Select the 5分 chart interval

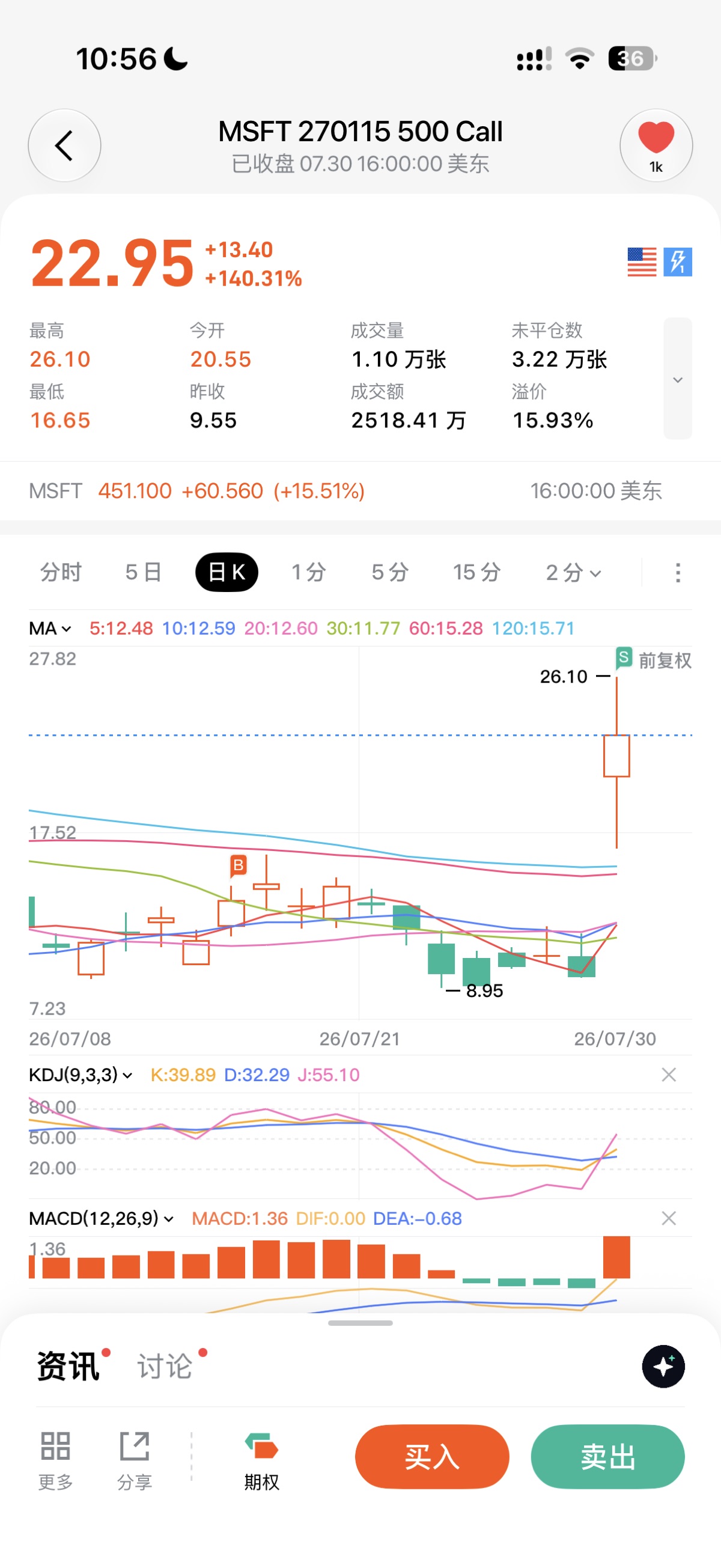coord(390,572)
